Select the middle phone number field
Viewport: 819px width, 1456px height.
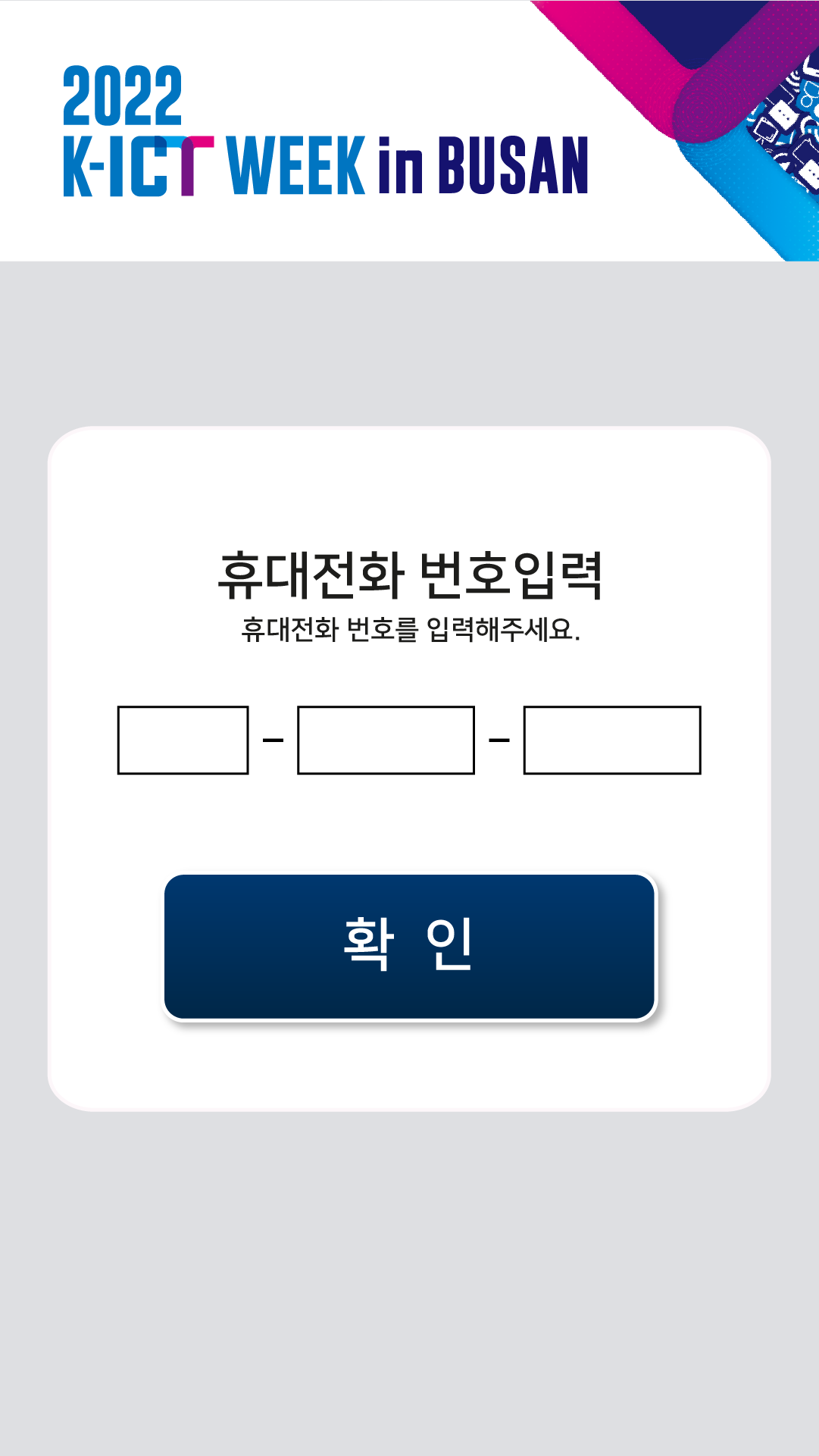tap(386, 740)
